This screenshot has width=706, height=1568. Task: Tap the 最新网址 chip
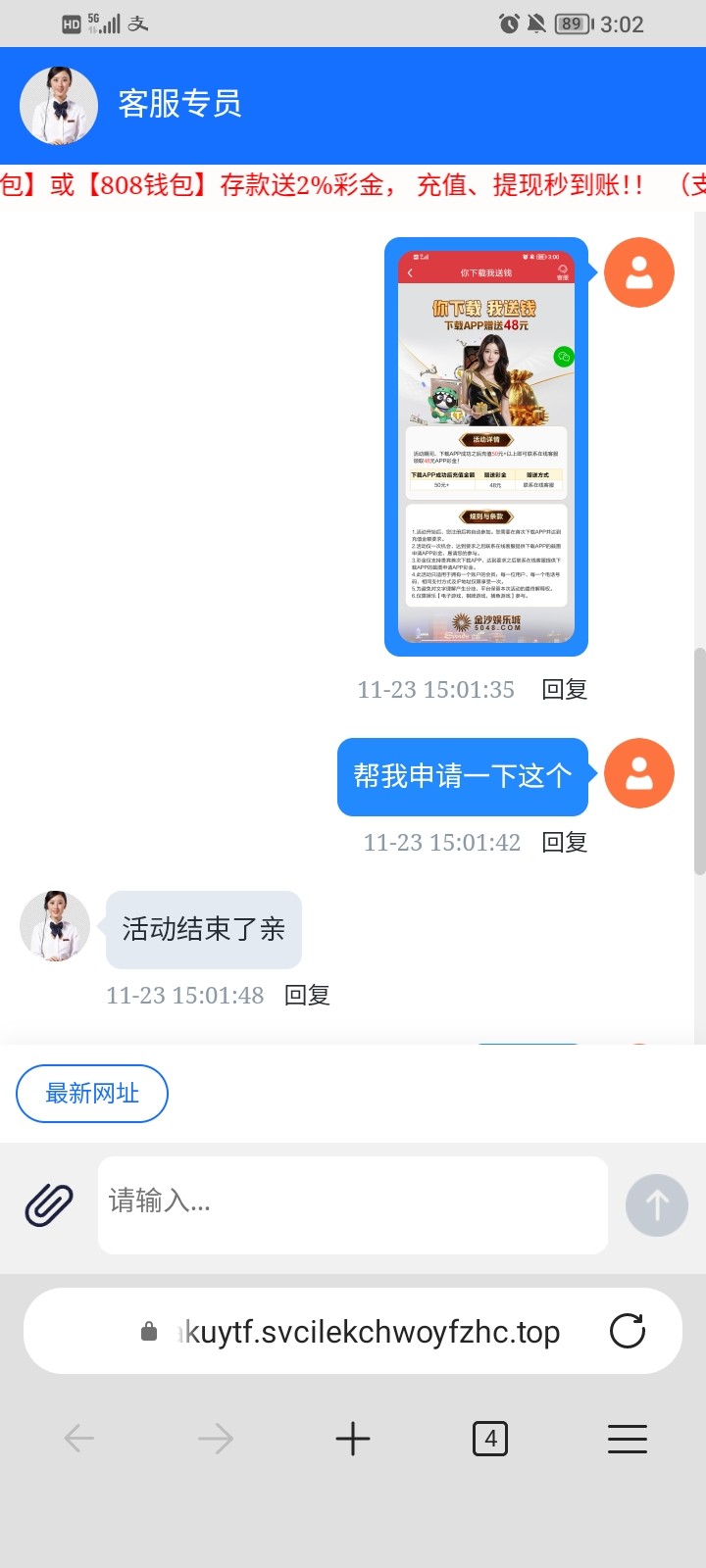click(92, 1093)
